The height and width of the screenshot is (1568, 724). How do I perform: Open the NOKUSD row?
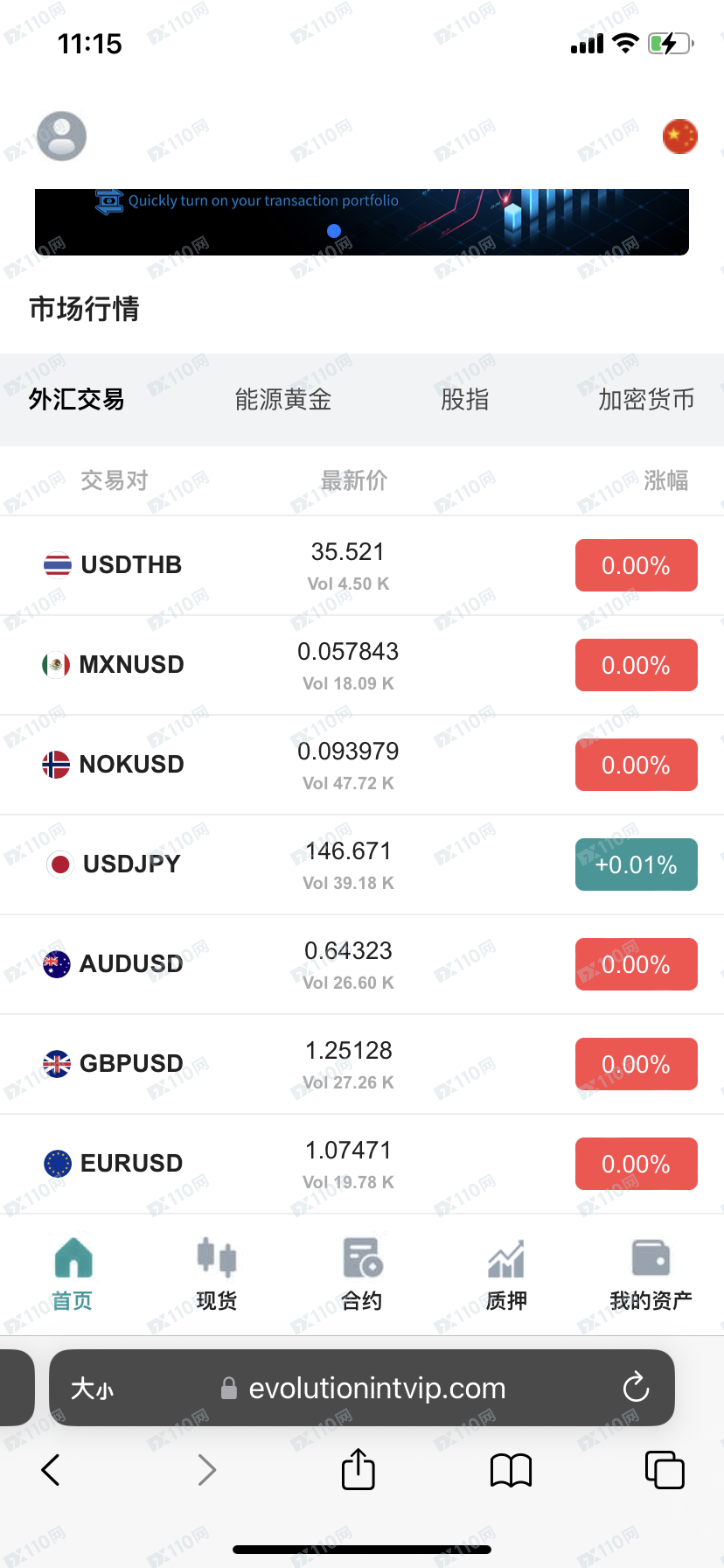362,765
